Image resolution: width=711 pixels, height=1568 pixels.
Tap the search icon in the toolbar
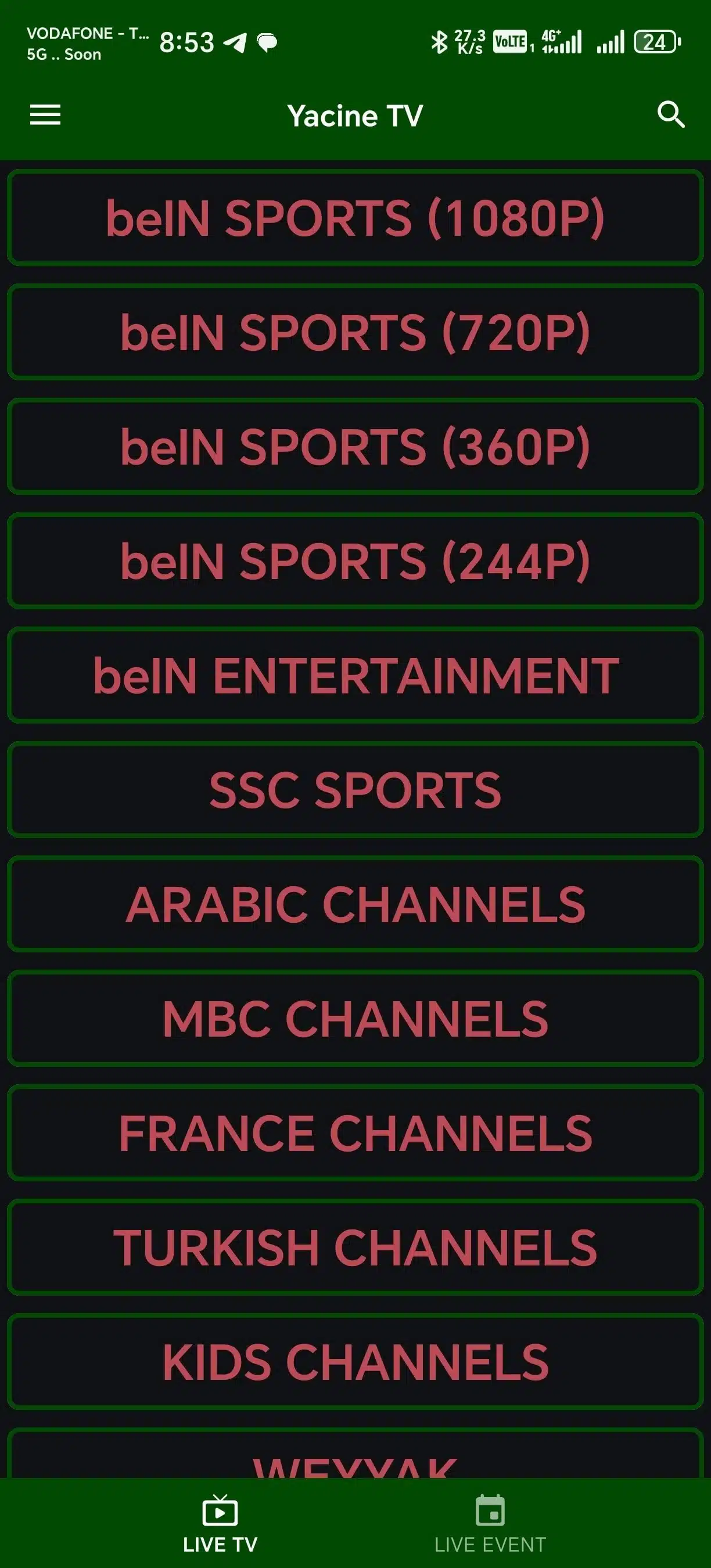670,114
